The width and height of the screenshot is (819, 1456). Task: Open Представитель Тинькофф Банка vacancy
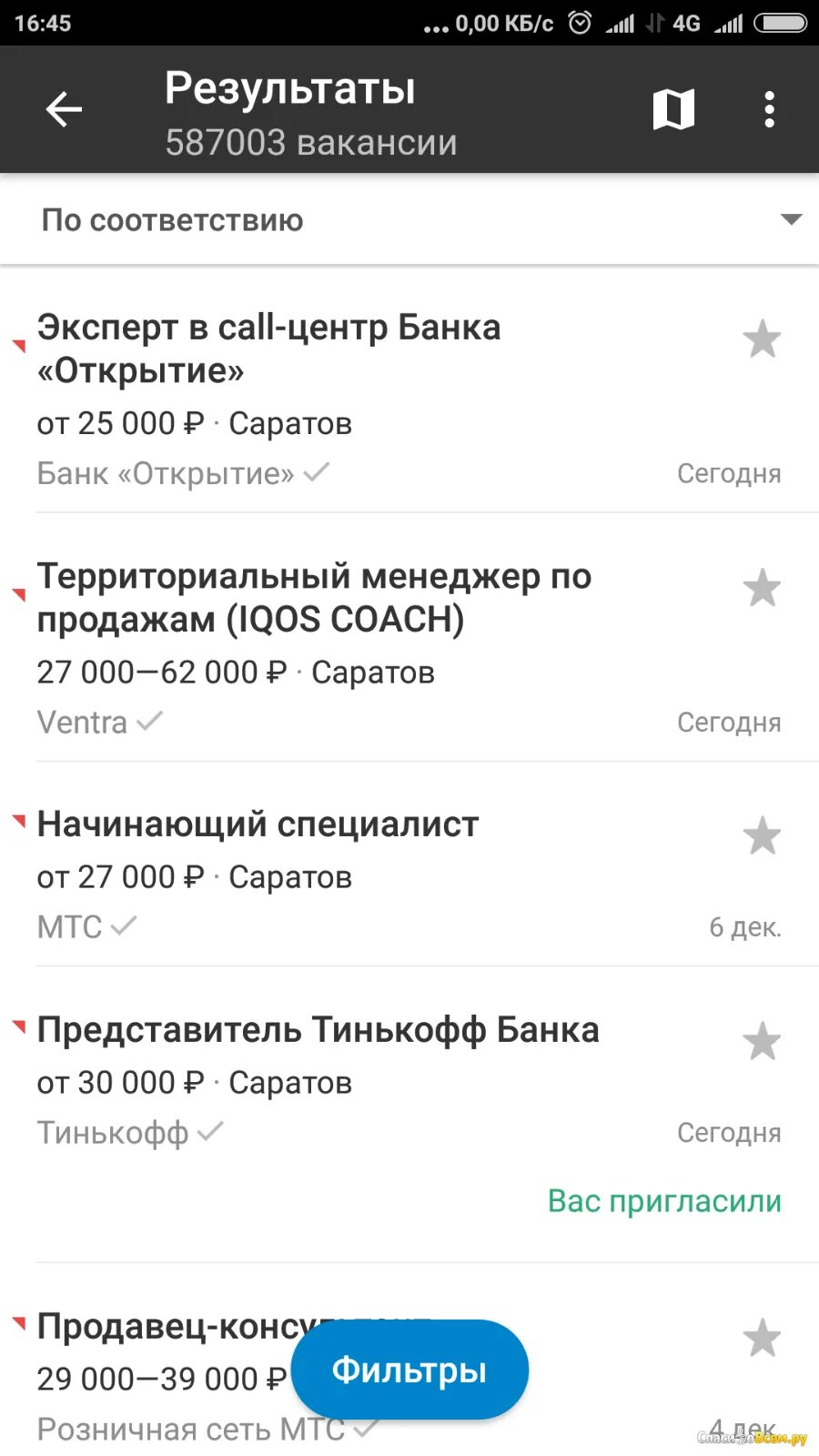(318, 1030)
